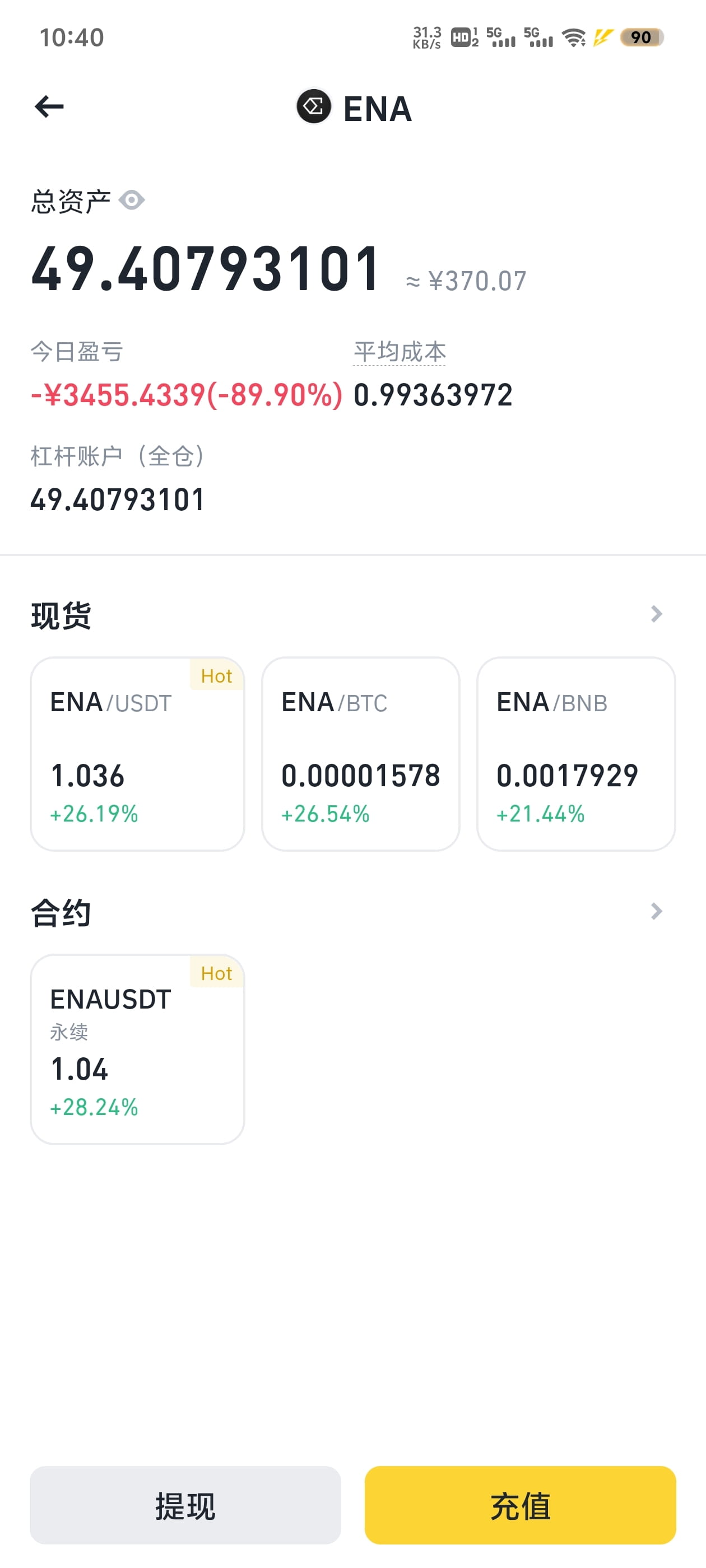Expand the 现货 section with its chevron

[x=656, y=614]
